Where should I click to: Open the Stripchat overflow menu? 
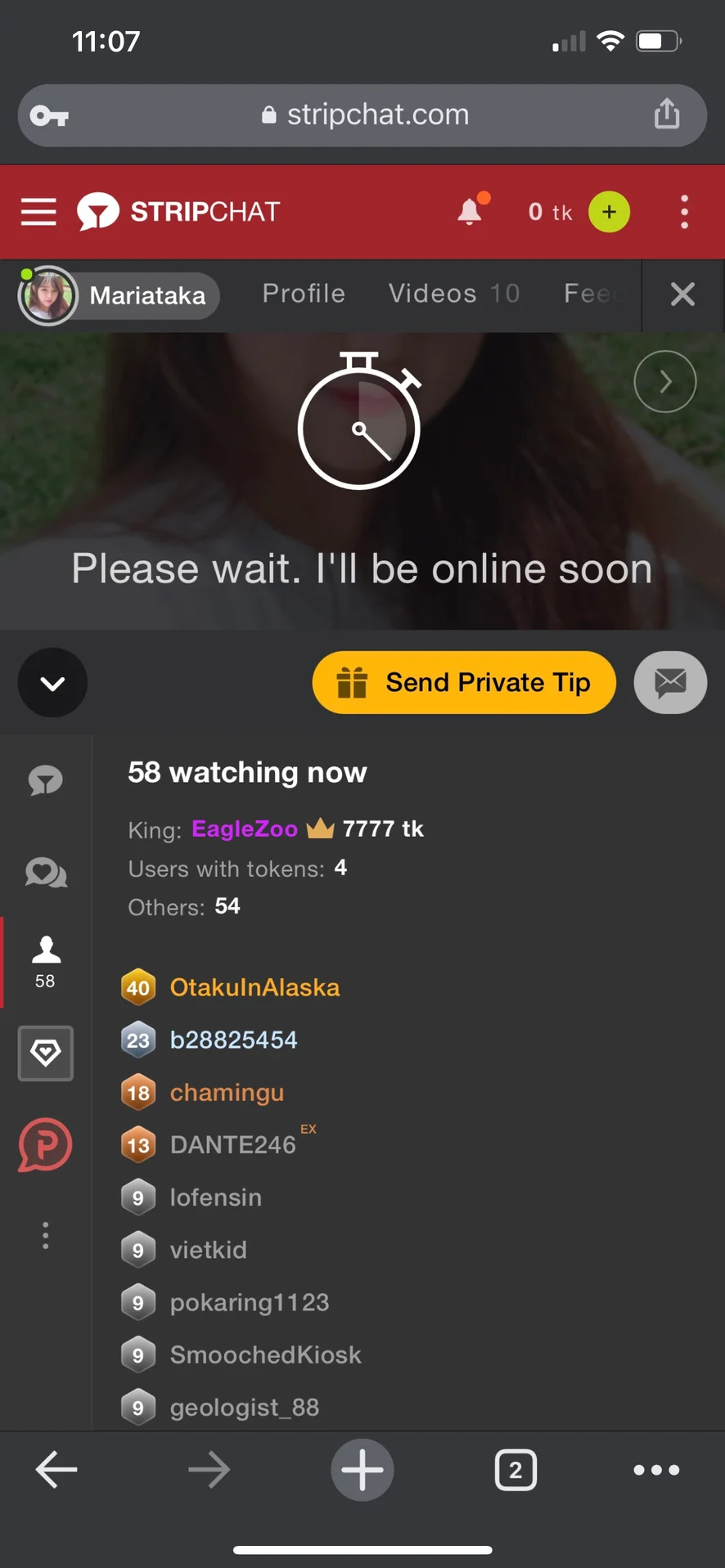tap(684, 212)
